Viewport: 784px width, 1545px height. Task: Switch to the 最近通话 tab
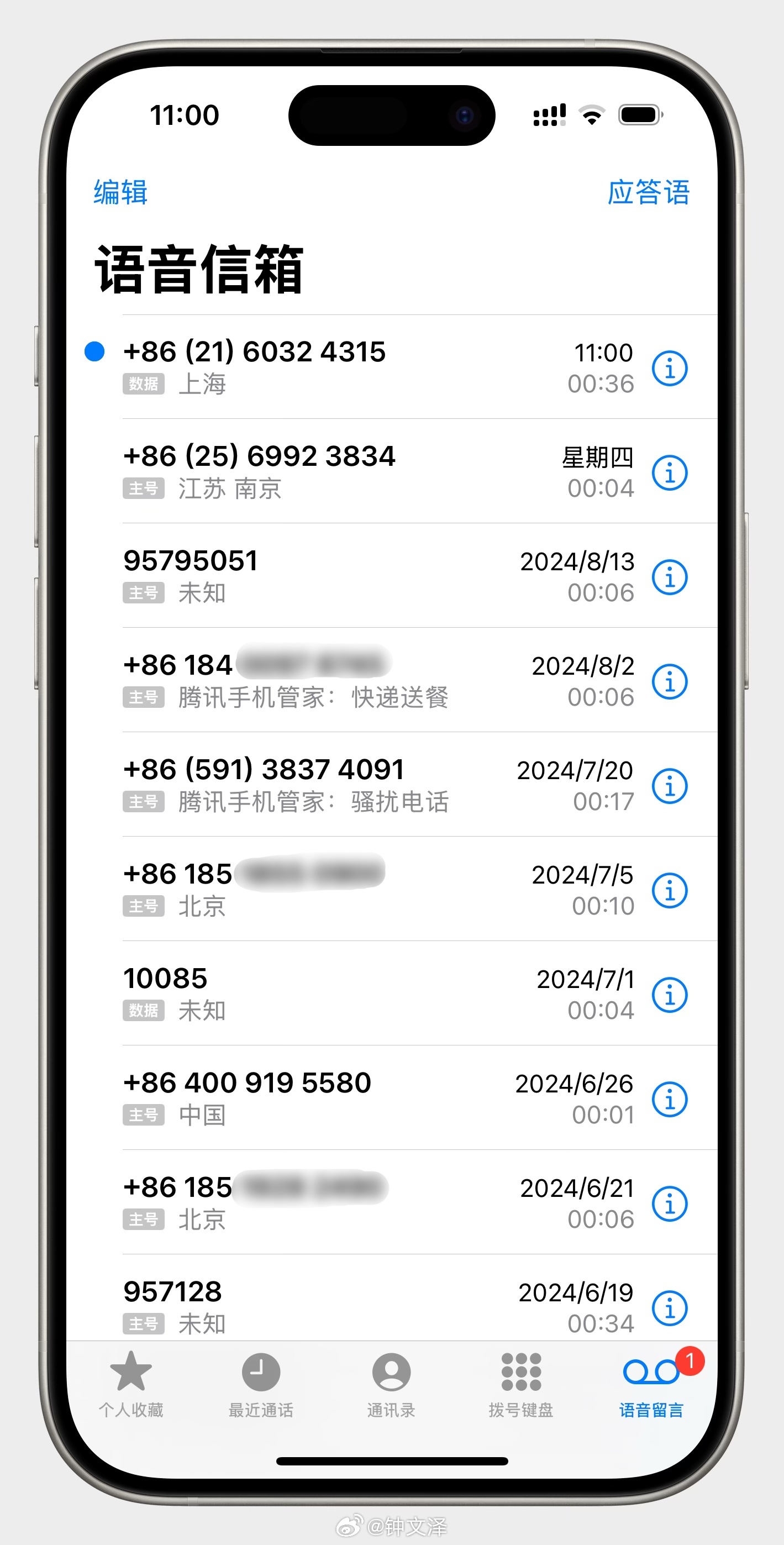click(261, 1384)
